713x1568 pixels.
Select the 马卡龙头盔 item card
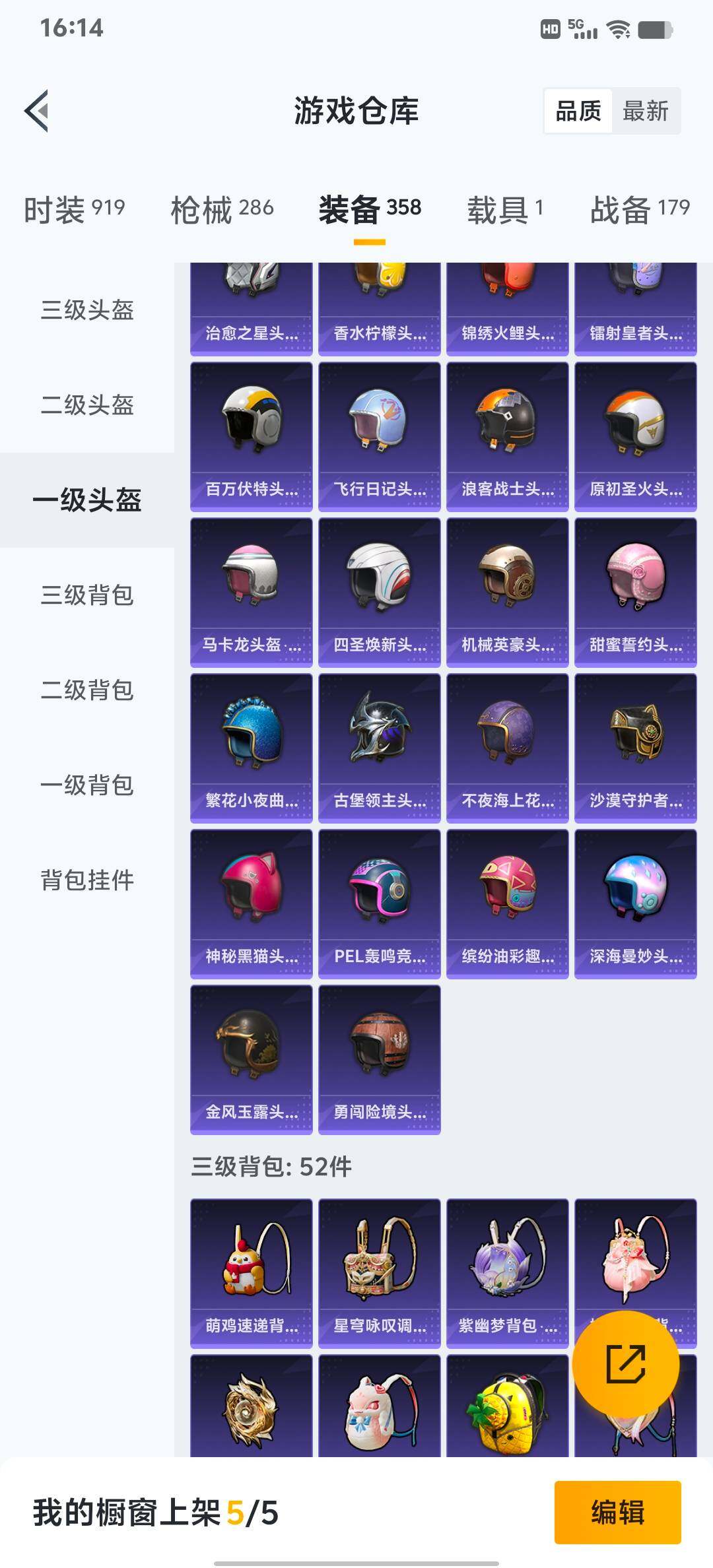tap(251, 592)
